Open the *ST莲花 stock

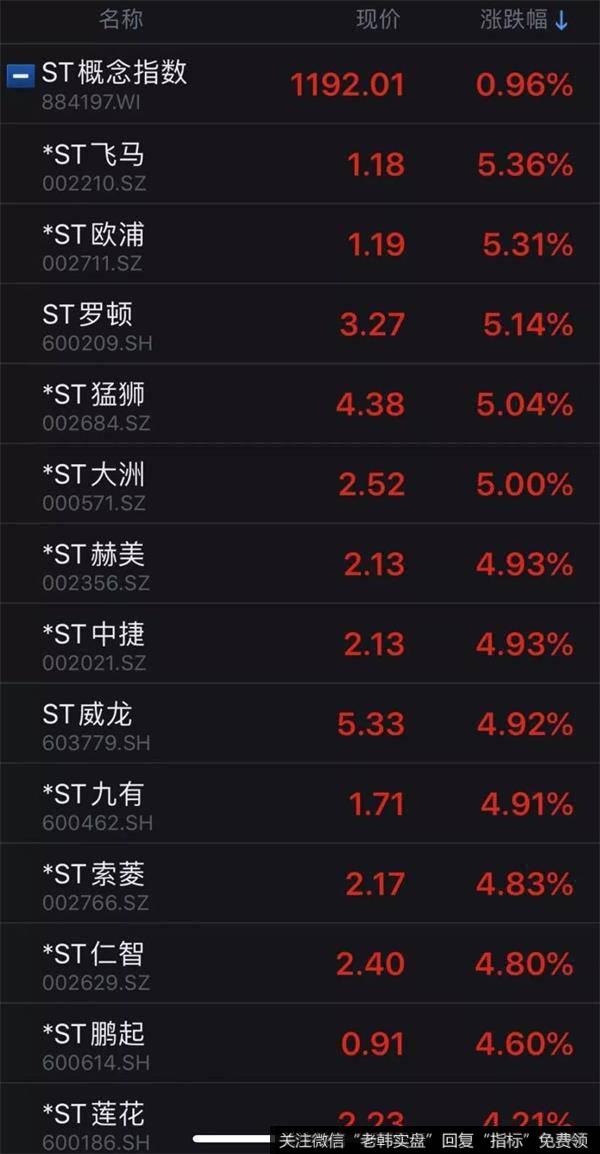click(300, 1118)
